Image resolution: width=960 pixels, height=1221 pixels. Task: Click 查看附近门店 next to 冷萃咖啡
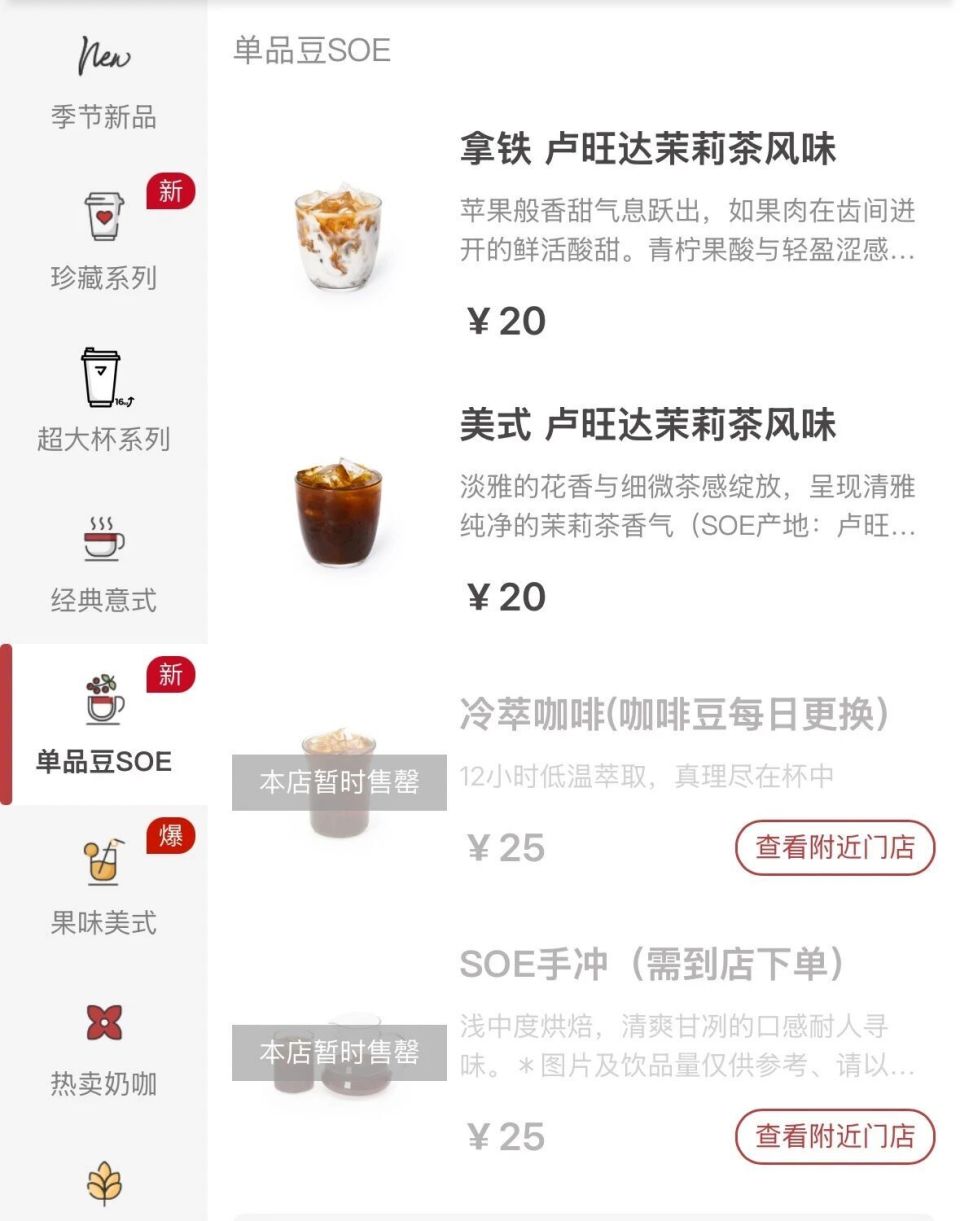(835, 846)
